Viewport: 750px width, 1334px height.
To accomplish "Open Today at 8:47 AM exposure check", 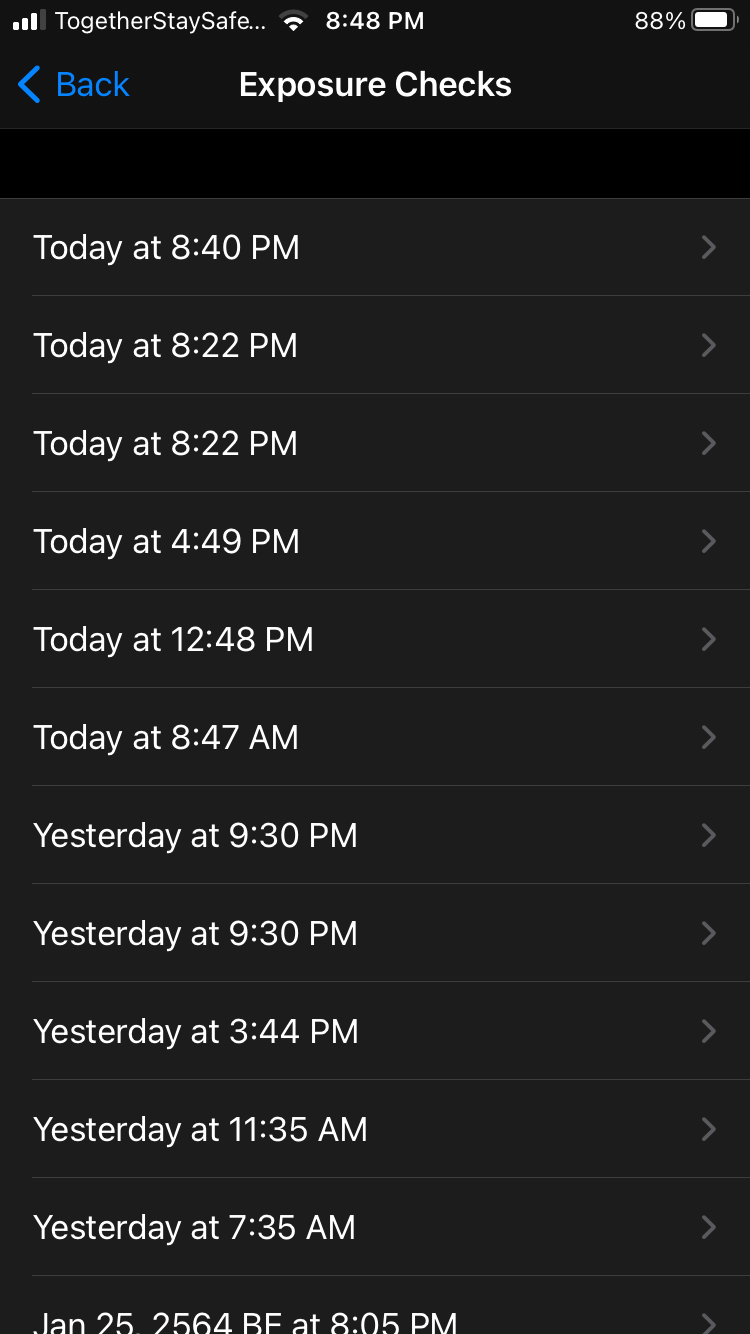I will pyautogui.click(x=375, y=737).
